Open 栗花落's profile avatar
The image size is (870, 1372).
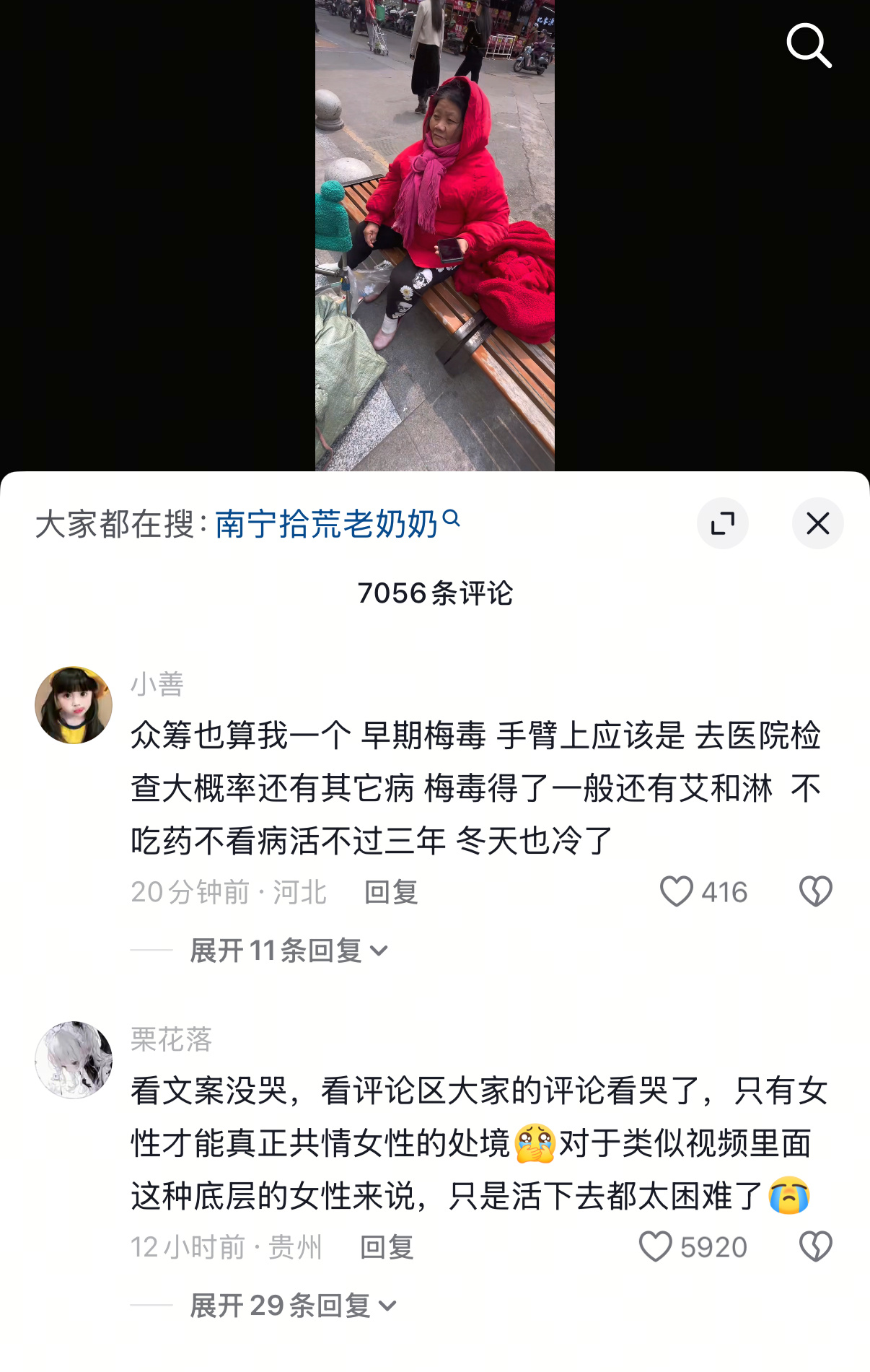(74, 1059)
